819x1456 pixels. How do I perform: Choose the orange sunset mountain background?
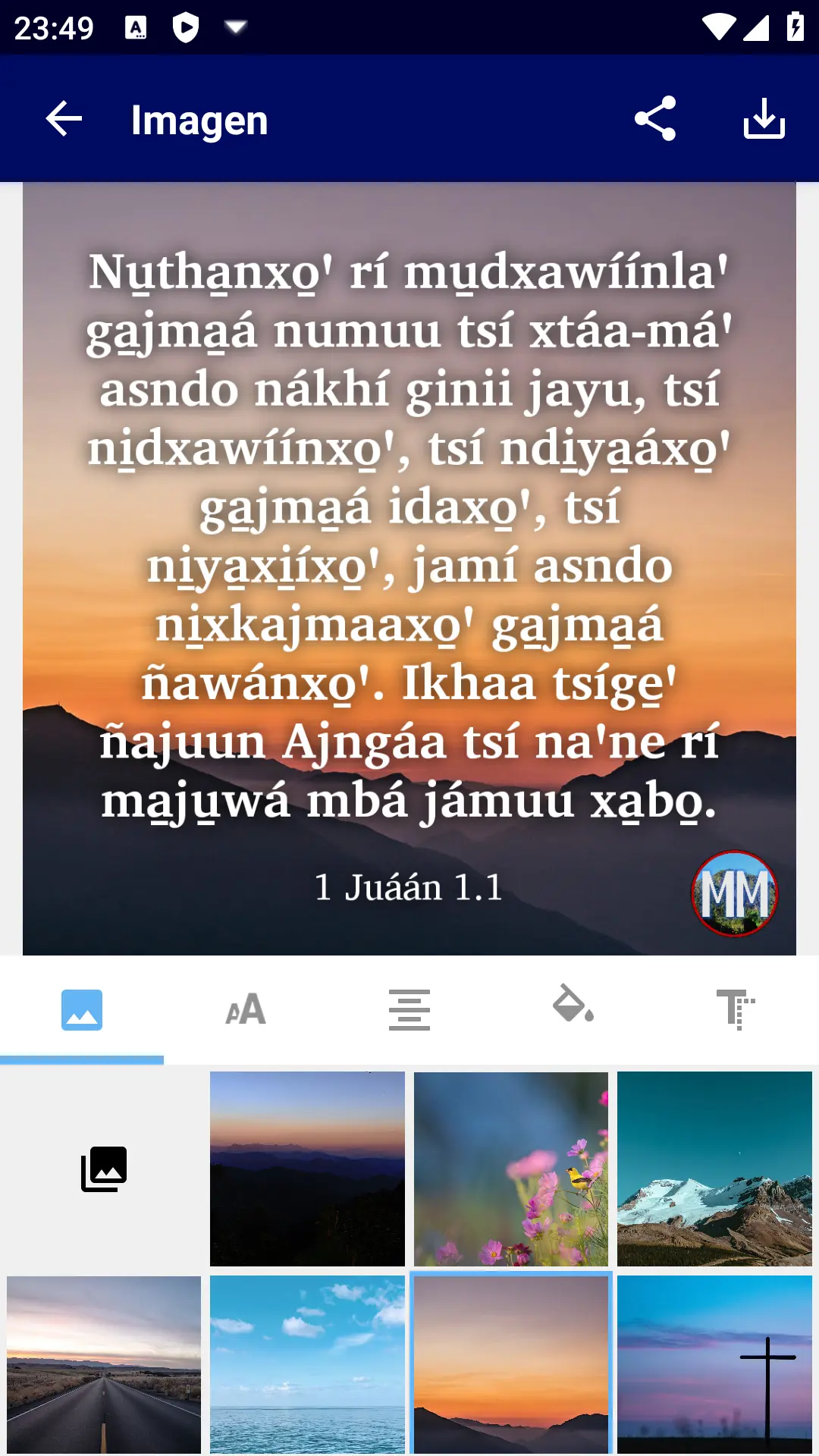[511, 1364]
